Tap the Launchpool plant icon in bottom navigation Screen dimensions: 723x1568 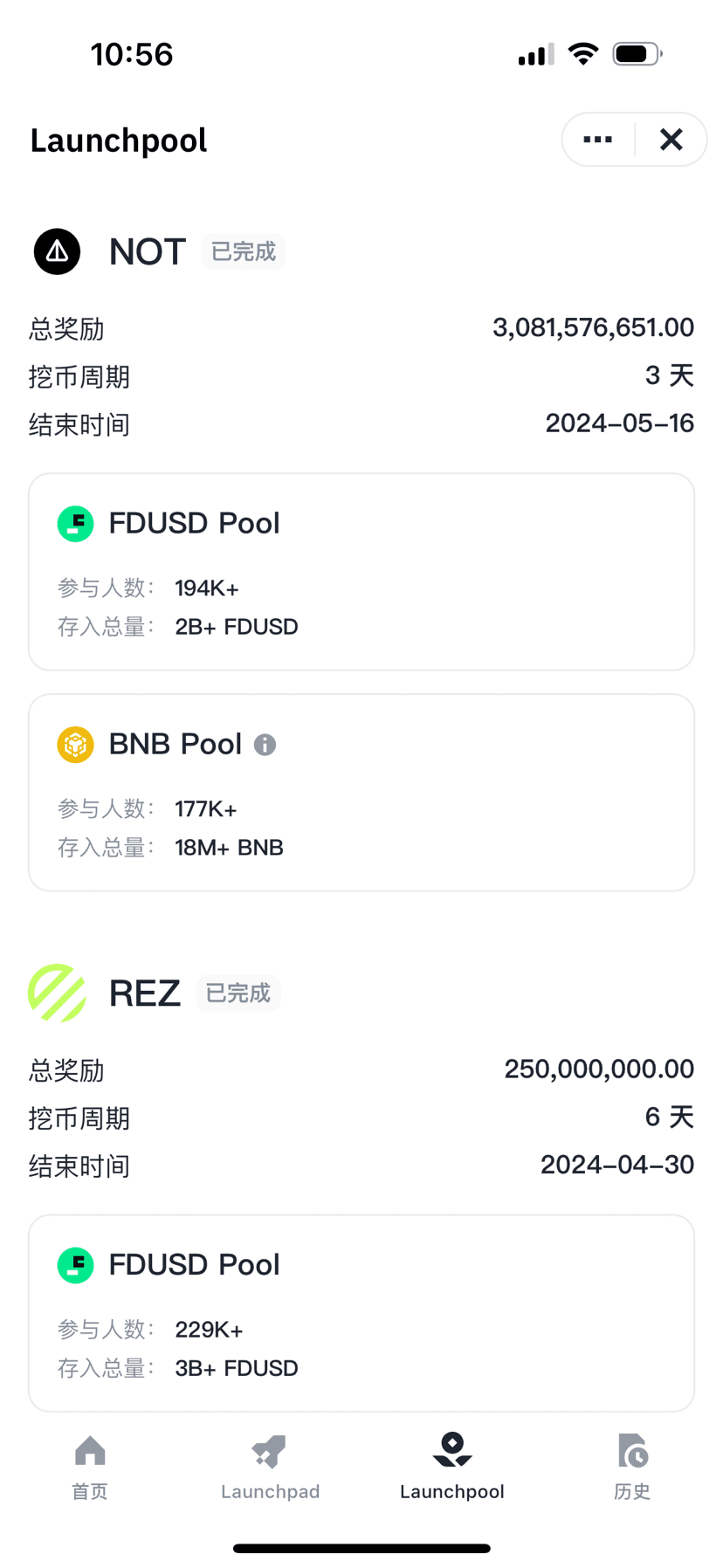(451, 1449)
